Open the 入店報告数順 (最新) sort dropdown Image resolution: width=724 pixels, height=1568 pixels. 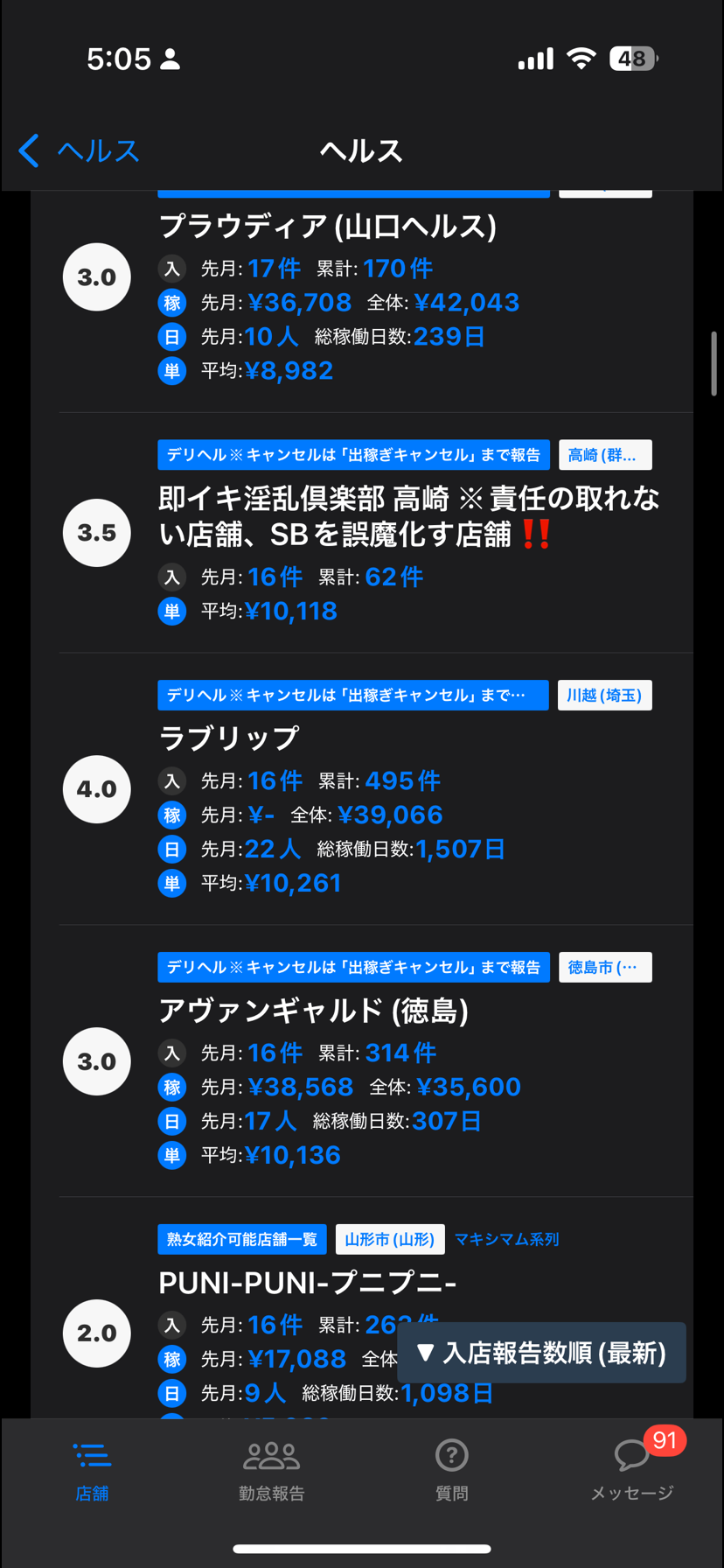coord(541,1353)
